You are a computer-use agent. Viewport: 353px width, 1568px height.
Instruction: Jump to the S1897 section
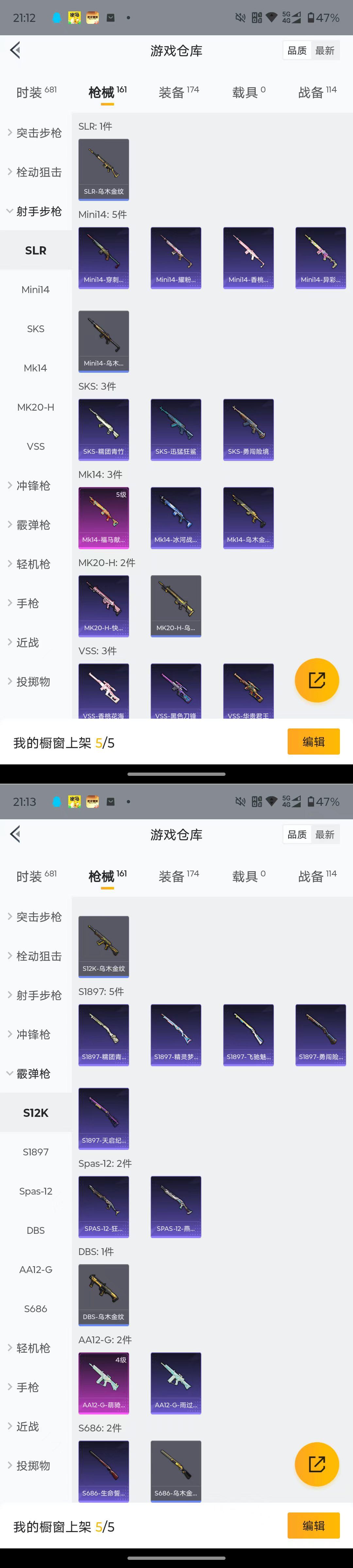pos(35,1151)
